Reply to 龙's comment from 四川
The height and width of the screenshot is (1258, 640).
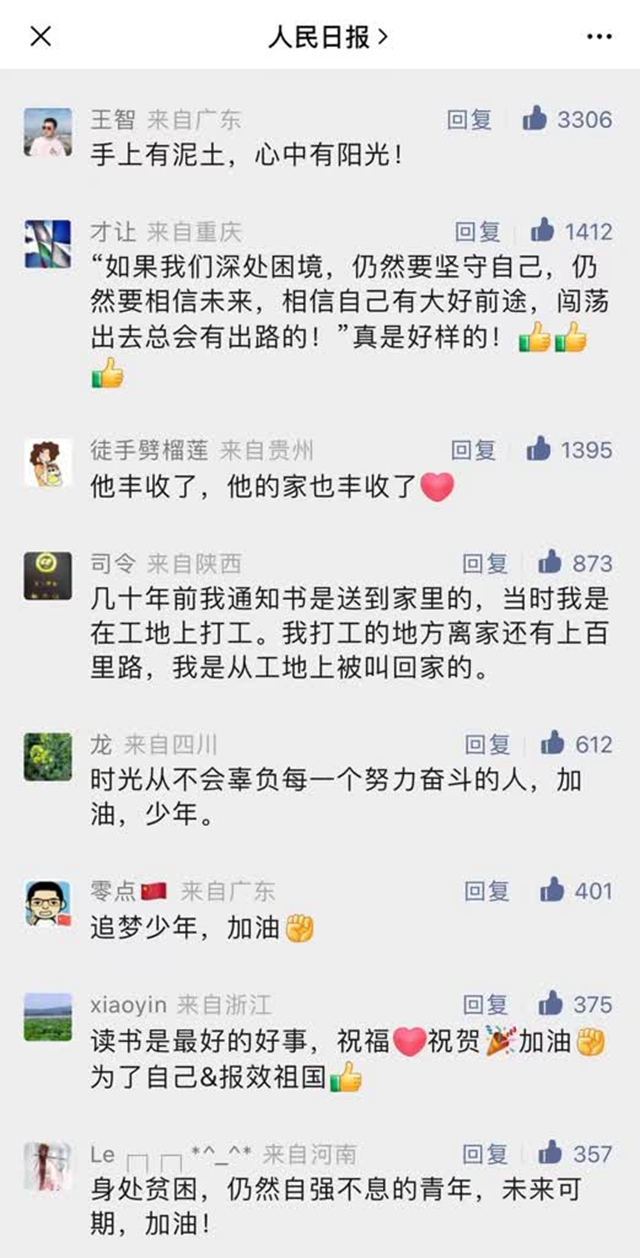click(487, 745)
